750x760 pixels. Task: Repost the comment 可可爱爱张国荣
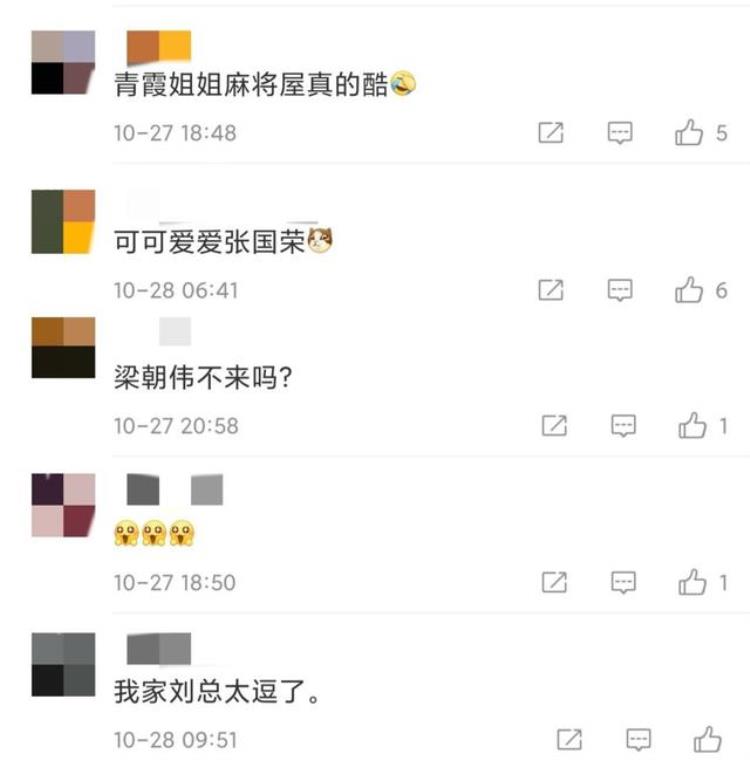(x=551, y=290)
